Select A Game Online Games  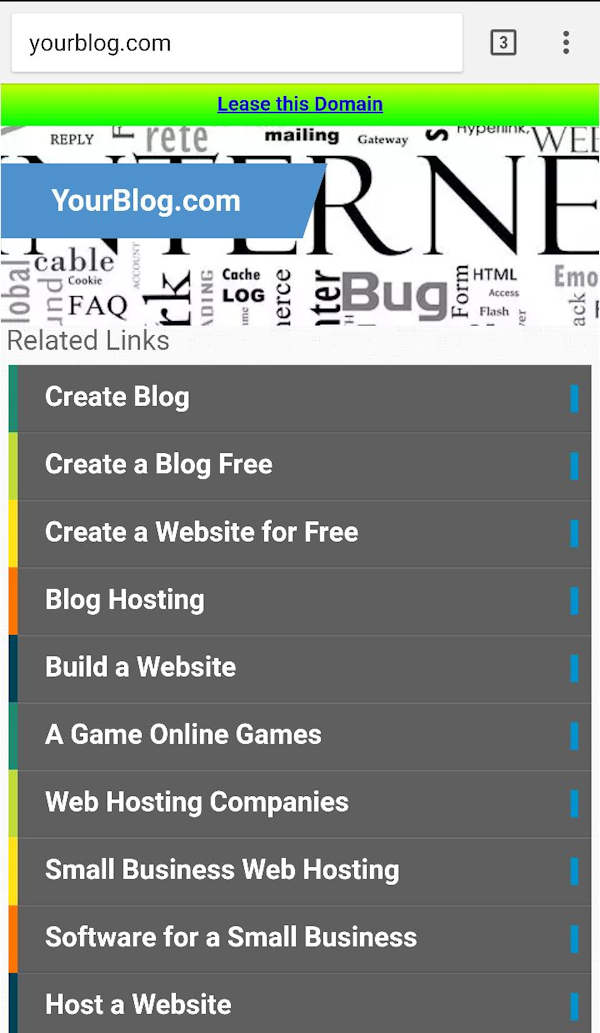pos(300,736)
